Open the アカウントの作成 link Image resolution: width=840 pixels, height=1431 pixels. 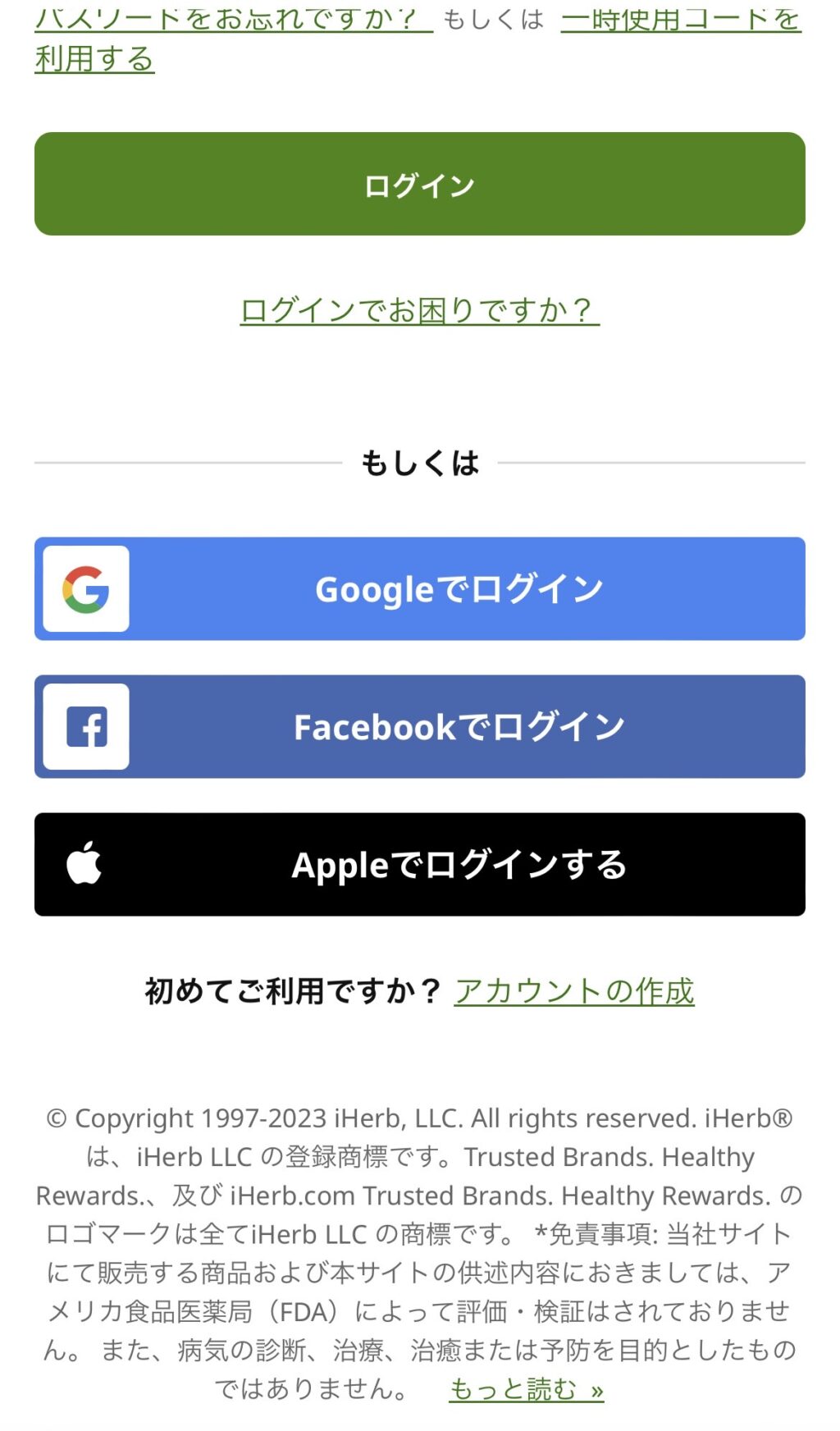(574, 991)
